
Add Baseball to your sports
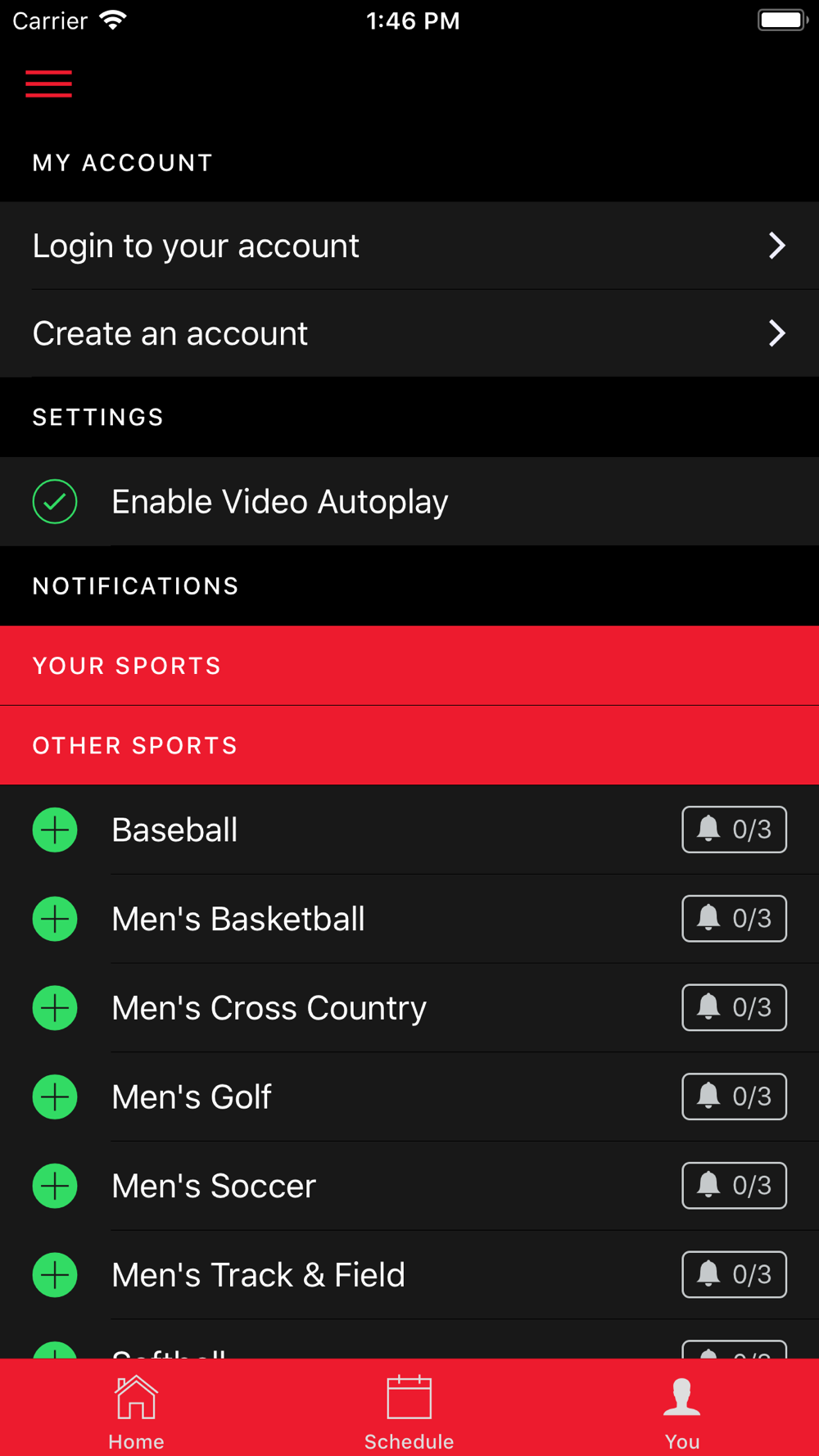click(55, 830)
